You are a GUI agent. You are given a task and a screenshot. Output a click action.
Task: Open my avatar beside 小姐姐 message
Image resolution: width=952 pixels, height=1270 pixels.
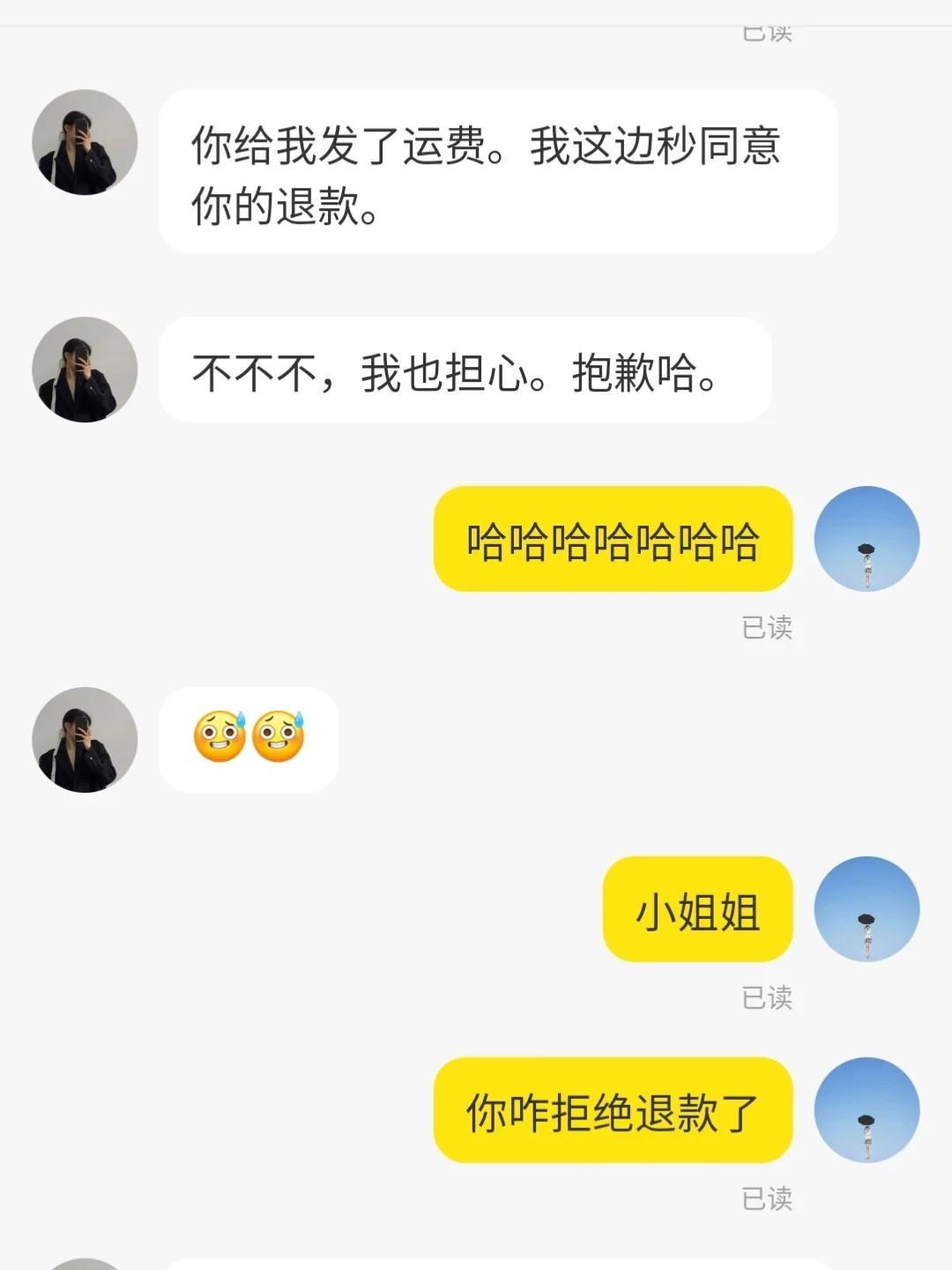866,909
